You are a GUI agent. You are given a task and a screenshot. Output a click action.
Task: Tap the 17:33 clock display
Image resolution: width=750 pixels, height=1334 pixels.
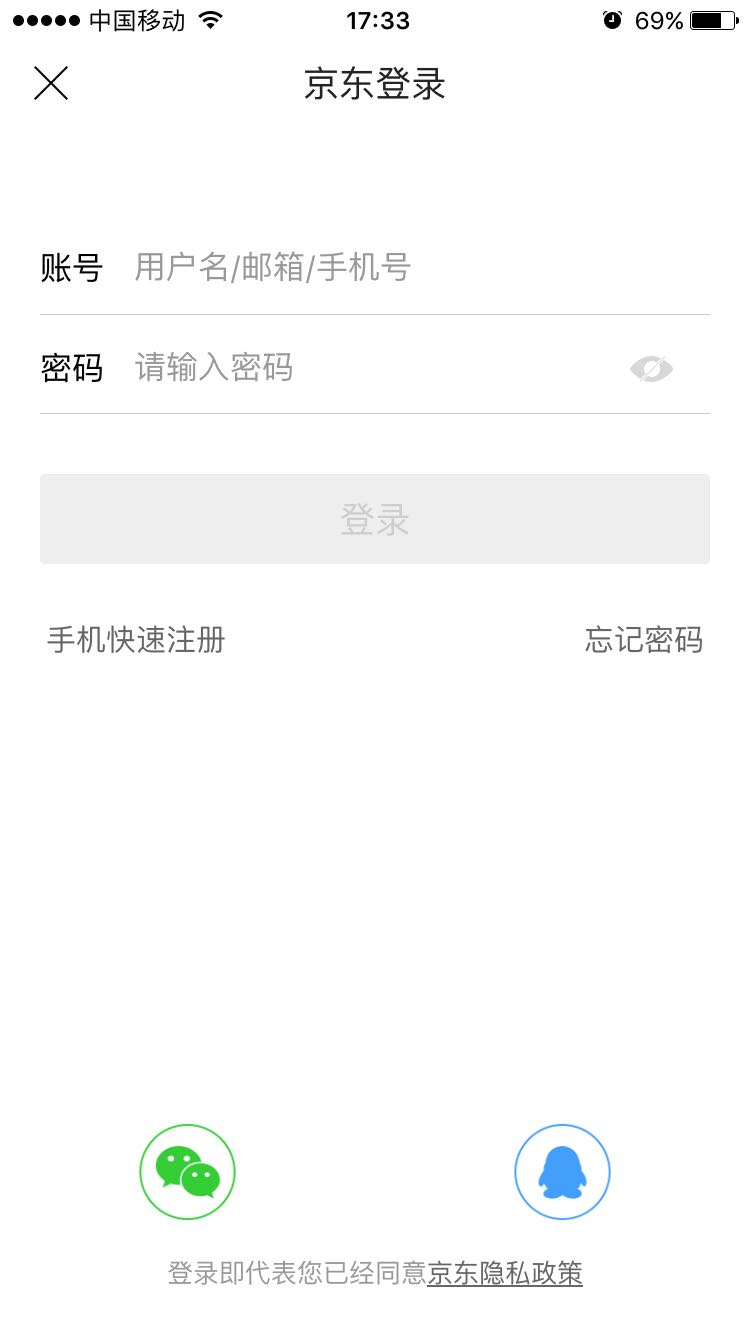[378, 19]
